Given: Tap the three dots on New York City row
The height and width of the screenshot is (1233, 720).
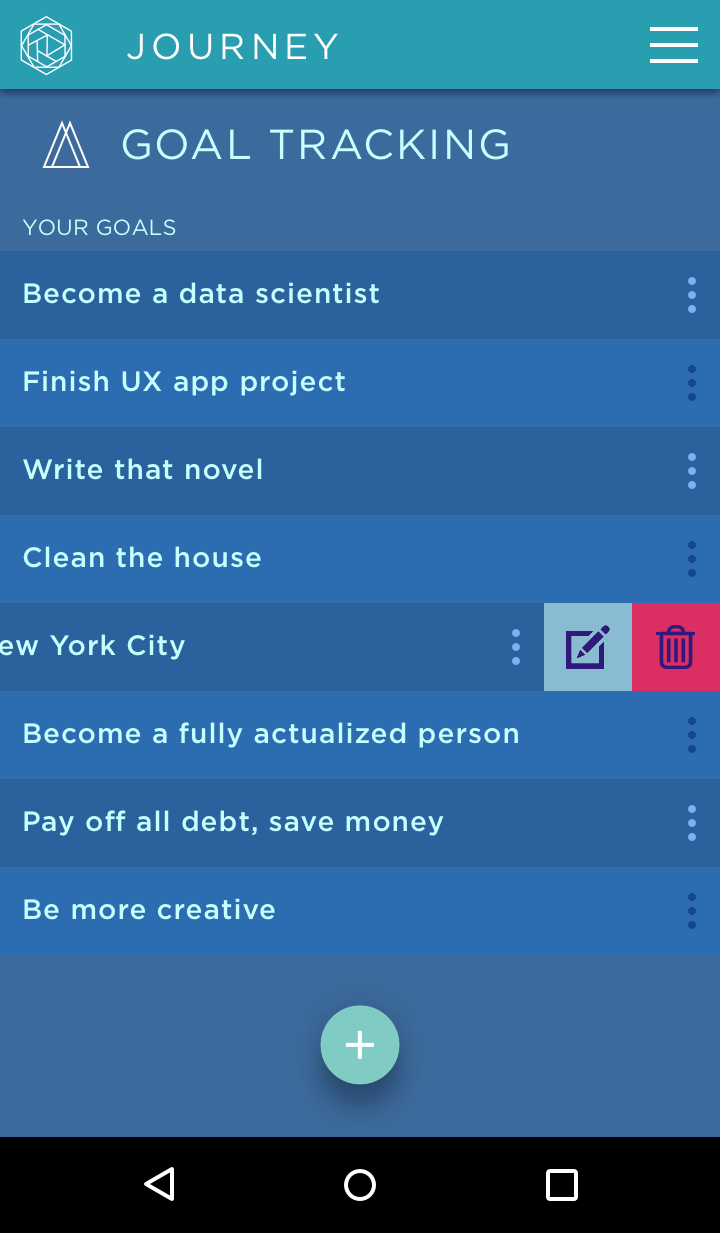Looking at the screenshot, I should click(x=516, y=647).
